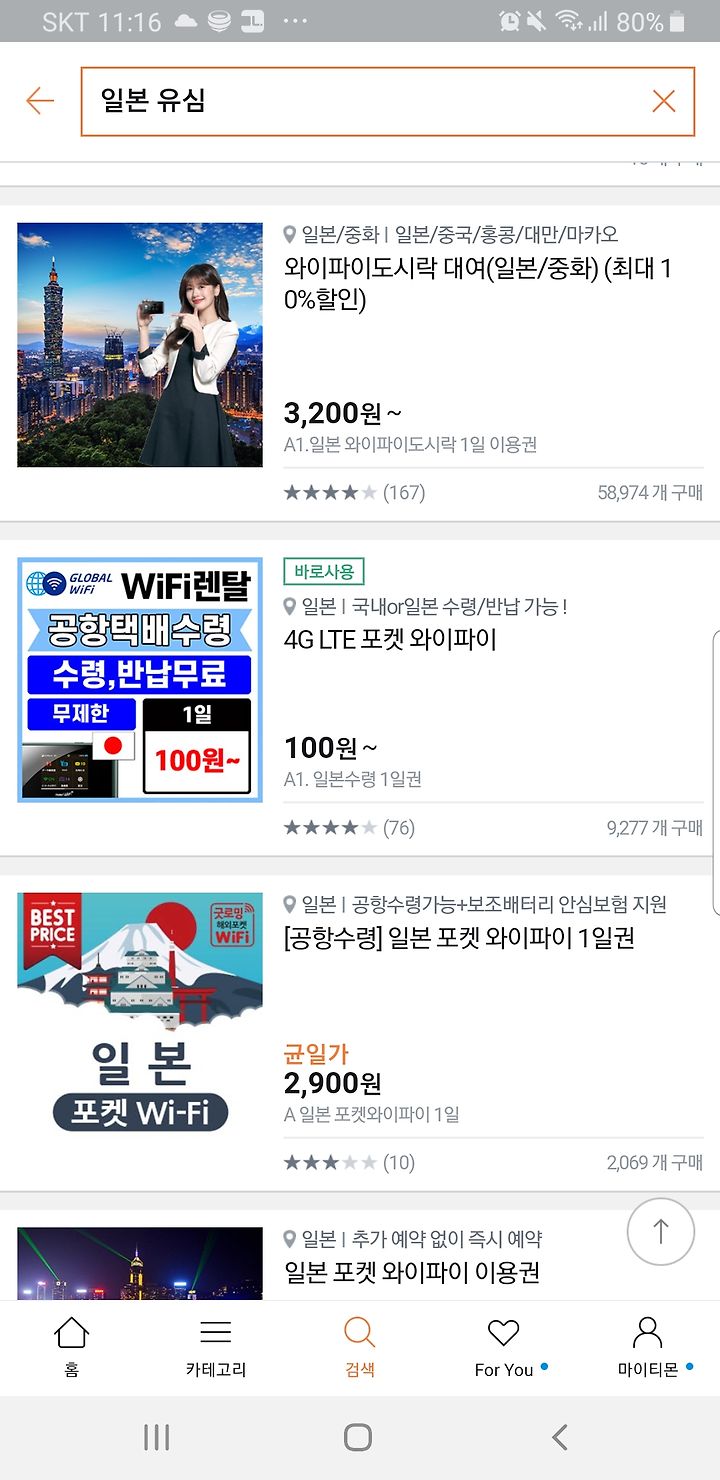Screen dimensions: 720x1480
Task: Jump to top with the up-arrow button
Action: [x=660, y=1232]
